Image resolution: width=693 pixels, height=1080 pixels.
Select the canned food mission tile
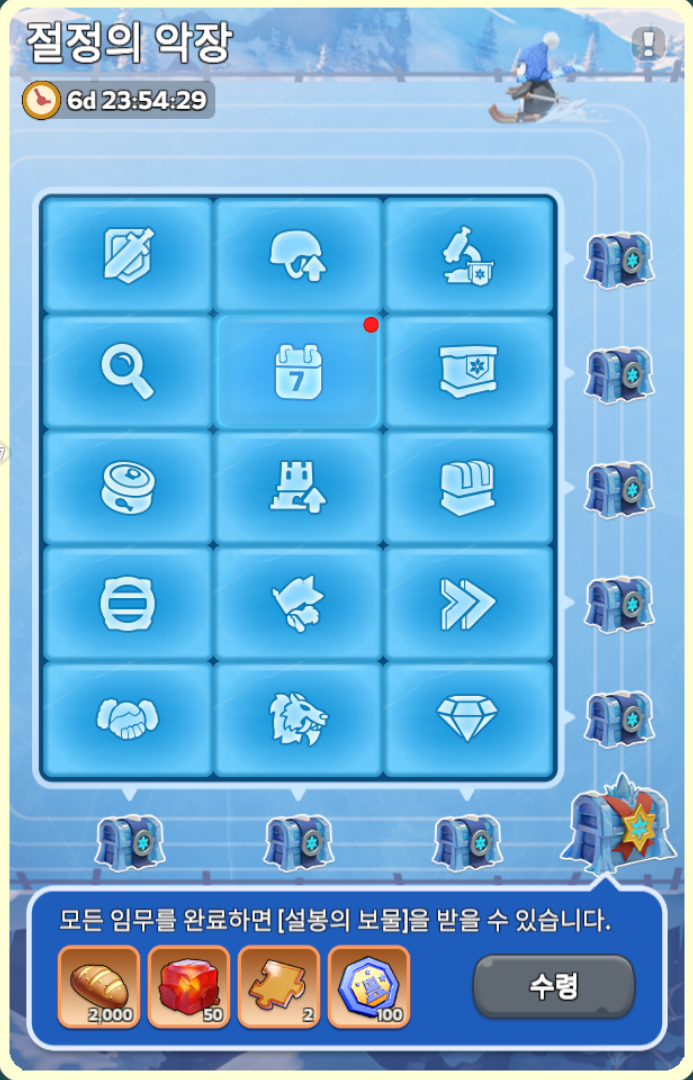click(x=128, y=488)
